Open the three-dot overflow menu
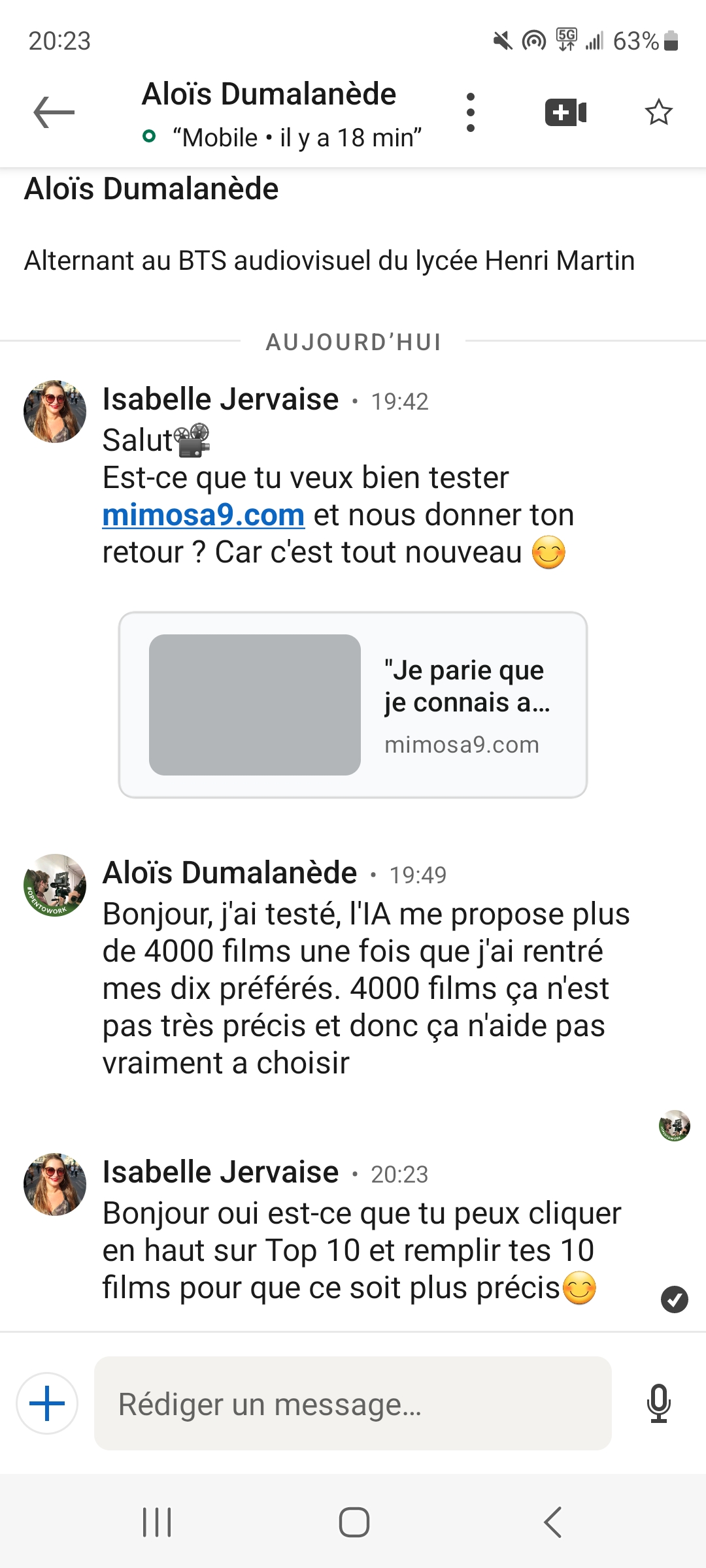Screen dimensions: 706x1568 [x=470, y=112]
